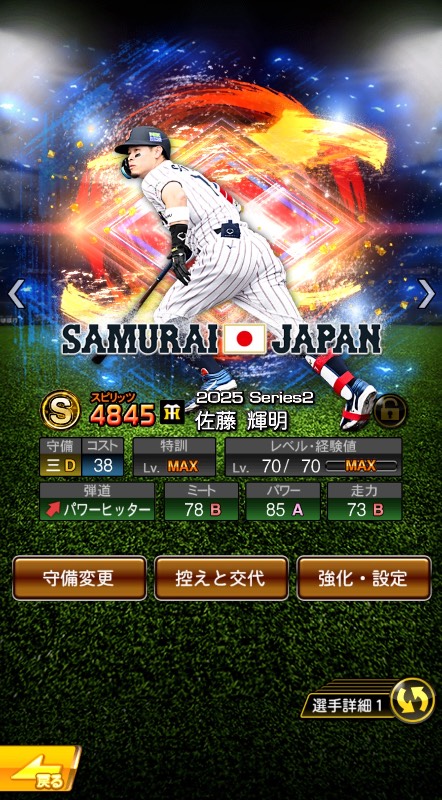Go to the previous player with left arrow
The image size is (442, 800).
[15, 294]
